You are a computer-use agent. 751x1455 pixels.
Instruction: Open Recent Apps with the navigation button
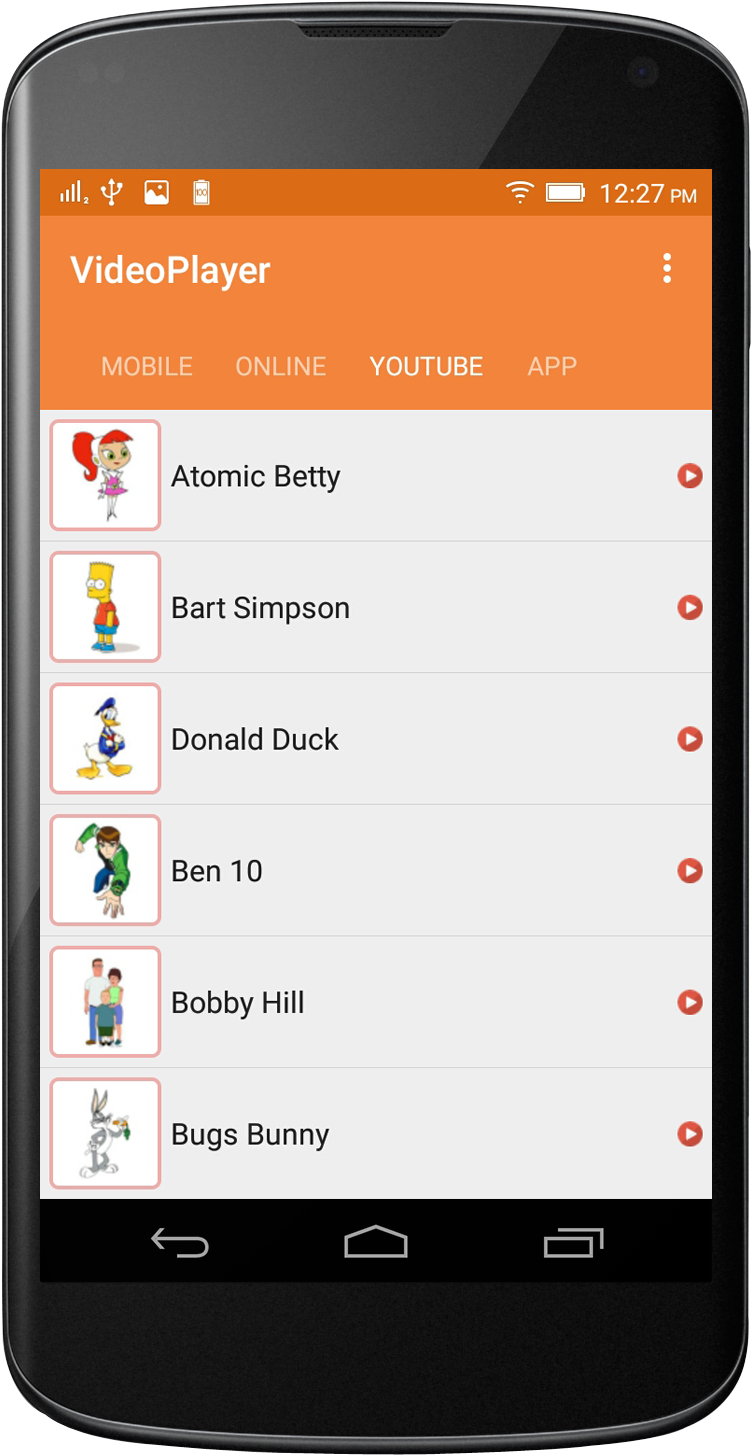click(x=573, y=1242)
